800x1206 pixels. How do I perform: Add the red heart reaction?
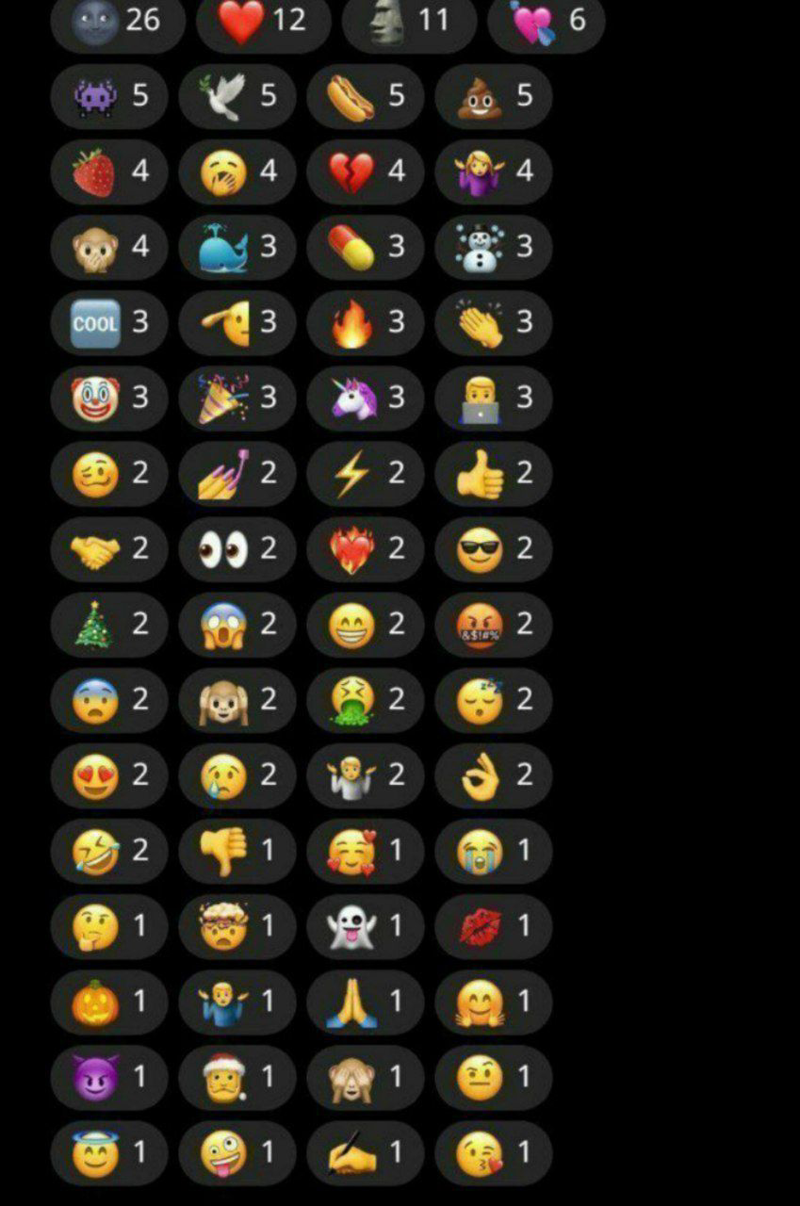click(x=264, y=20)
